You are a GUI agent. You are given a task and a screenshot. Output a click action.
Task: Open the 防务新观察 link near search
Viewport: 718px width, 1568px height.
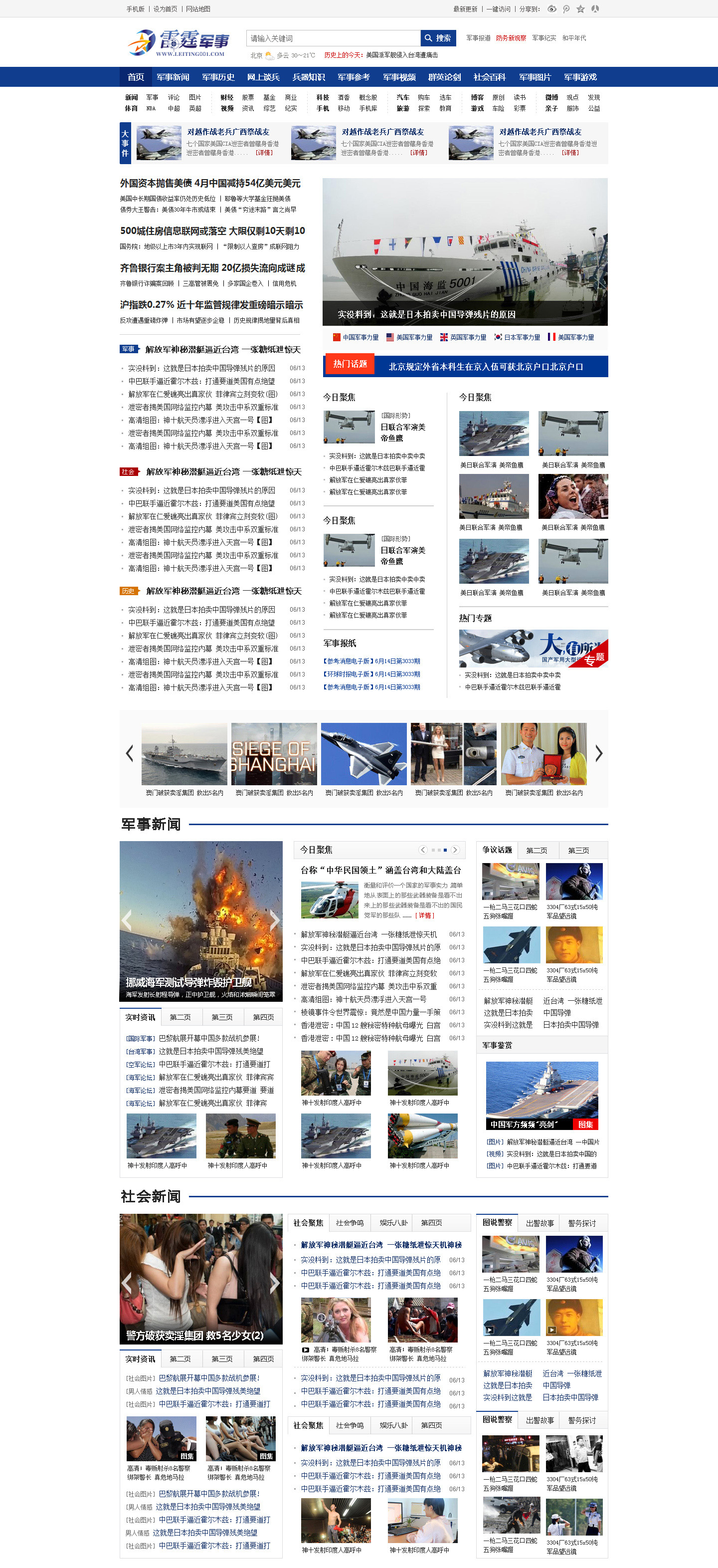[x=511, y=38]
